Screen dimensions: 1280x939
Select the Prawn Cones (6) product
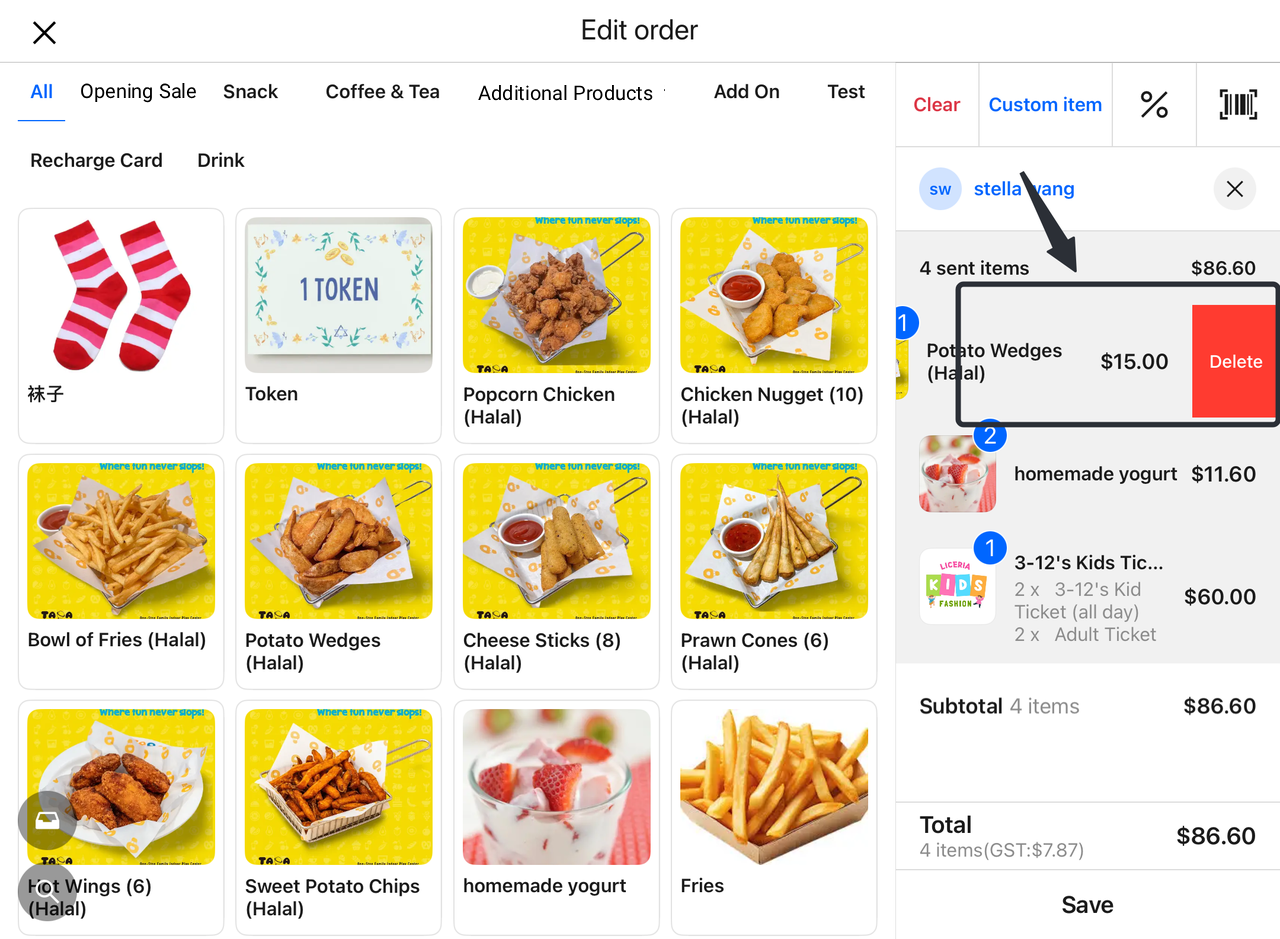click(773, 571)
